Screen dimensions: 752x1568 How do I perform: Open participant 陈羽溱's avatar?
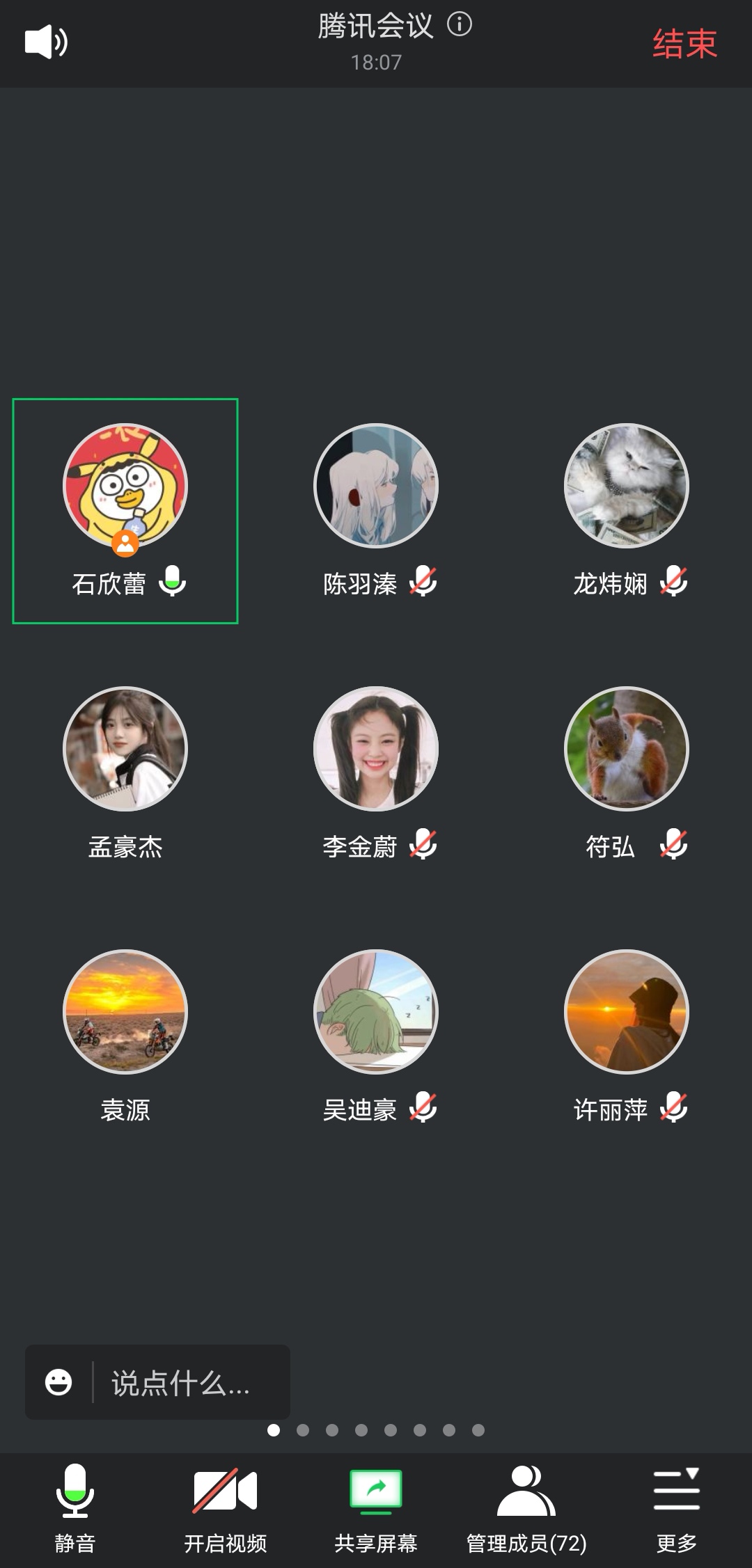tap(376, 486)
